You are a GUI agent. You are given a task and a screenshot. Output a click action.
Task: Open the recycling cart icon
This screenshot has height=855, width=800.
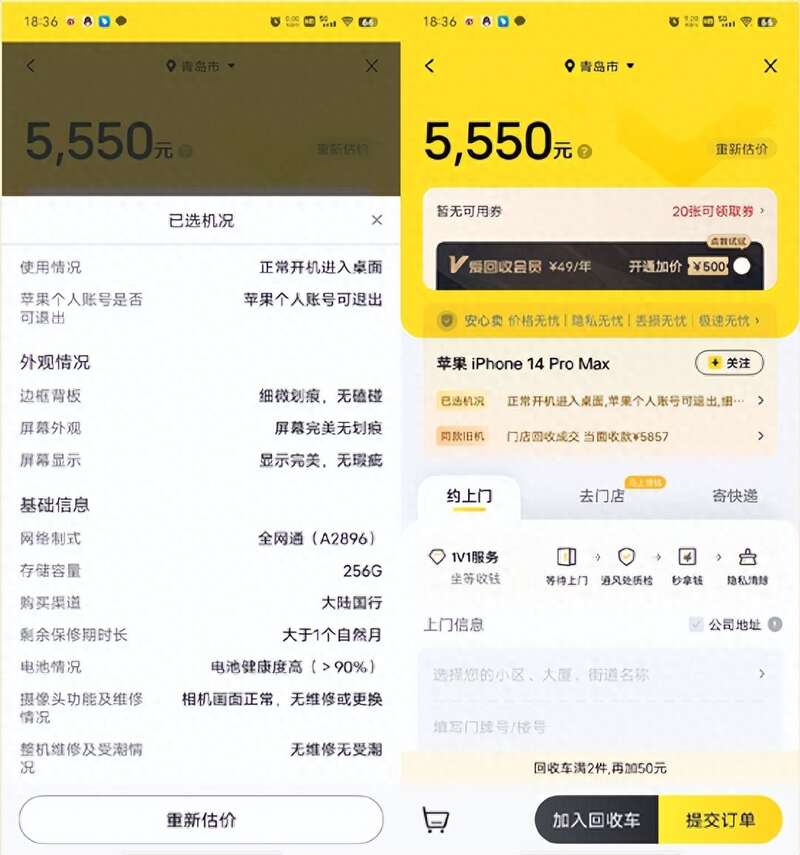[x=436, y=820]
